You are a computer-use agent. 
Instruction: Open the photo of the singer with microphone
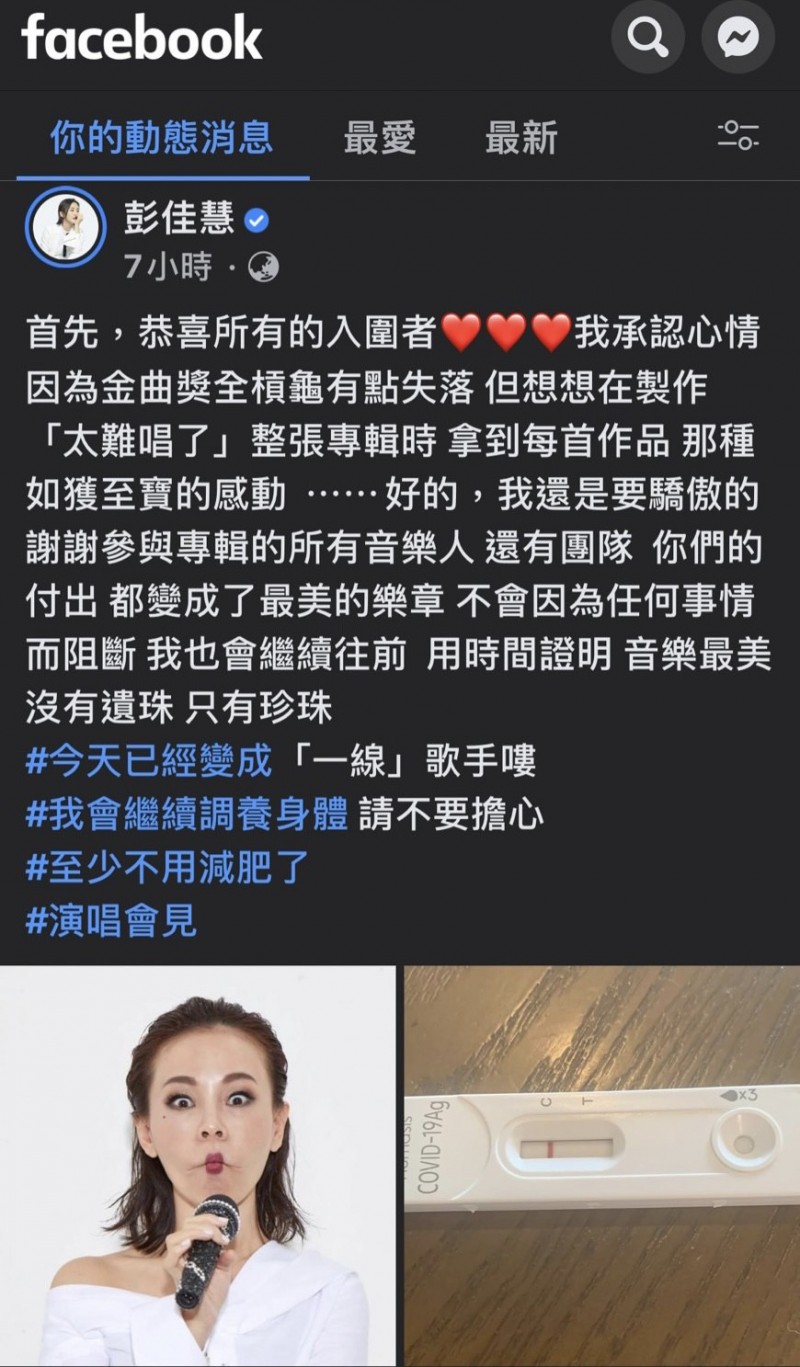coord(198,1166)
